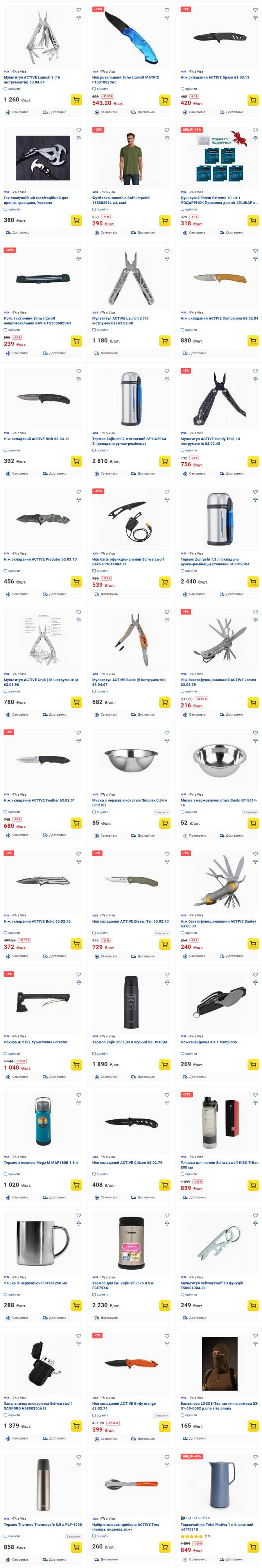Add Ложка-виделка 4 в 1 Pamplona to cart
The width and height of the screenshot is (262, 1568).
pyautogui.click(x=253, y=1065)
